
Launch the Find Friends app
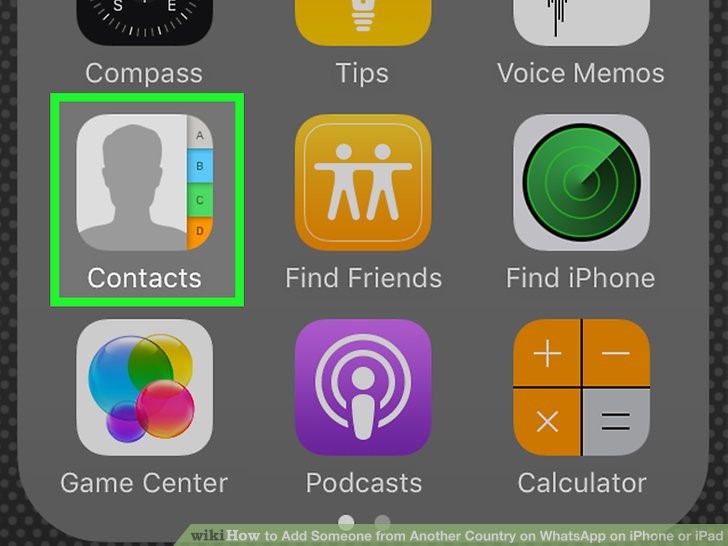click(x=363, y=183)
